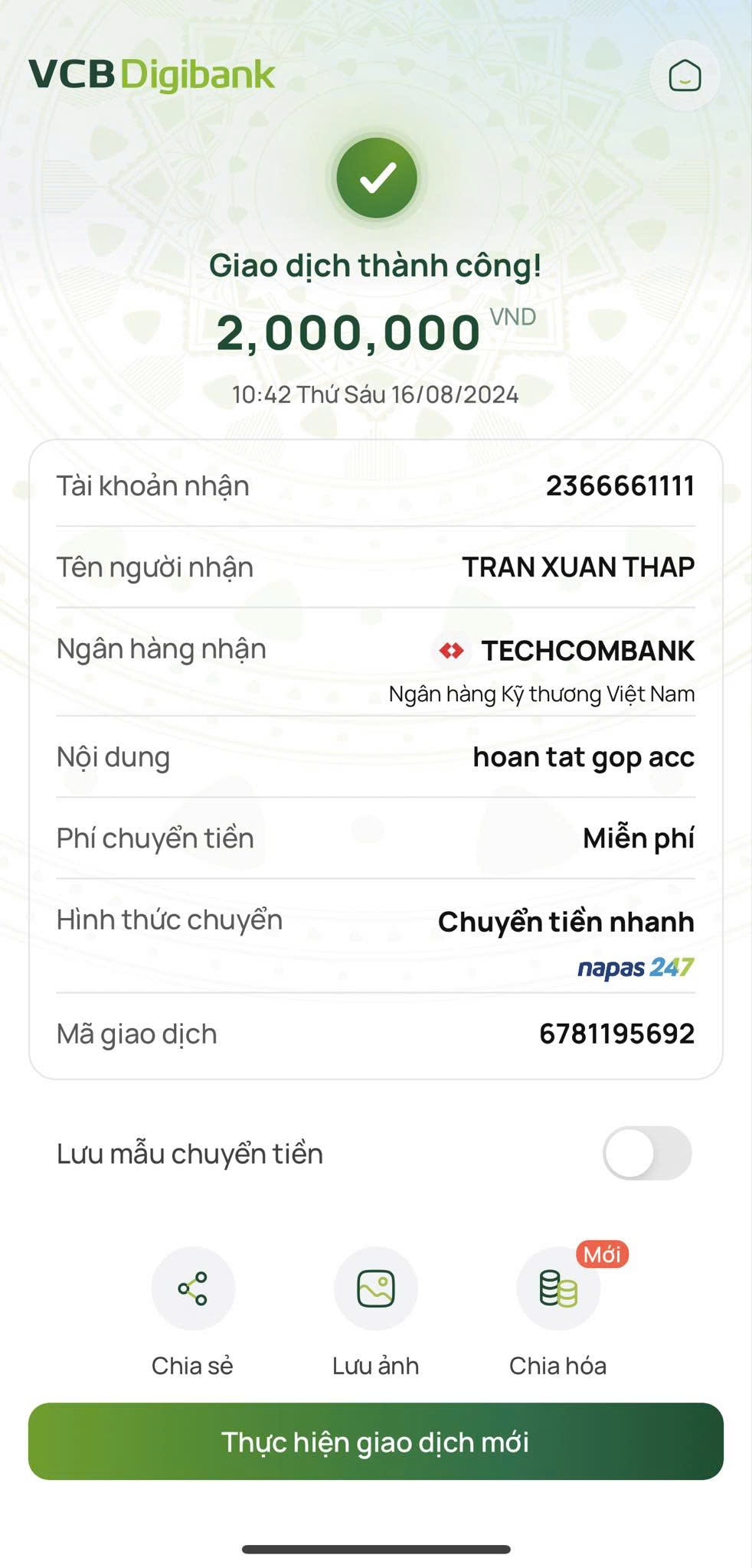Open Chia hóa bill splitting

point(558,1289)
